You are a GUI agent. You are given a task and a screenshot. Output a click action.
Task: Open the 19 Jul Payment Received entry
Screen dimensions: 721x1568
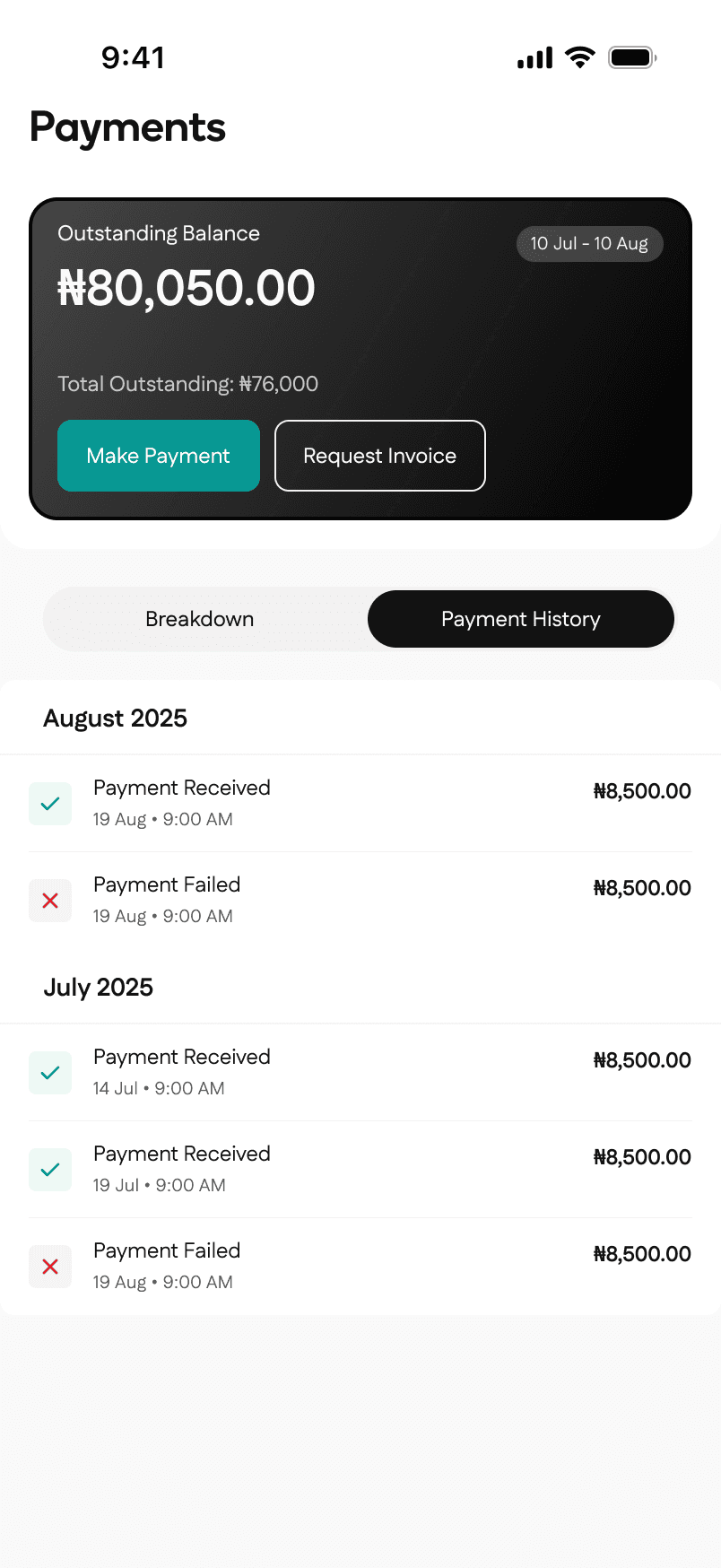click(360, 1169)
